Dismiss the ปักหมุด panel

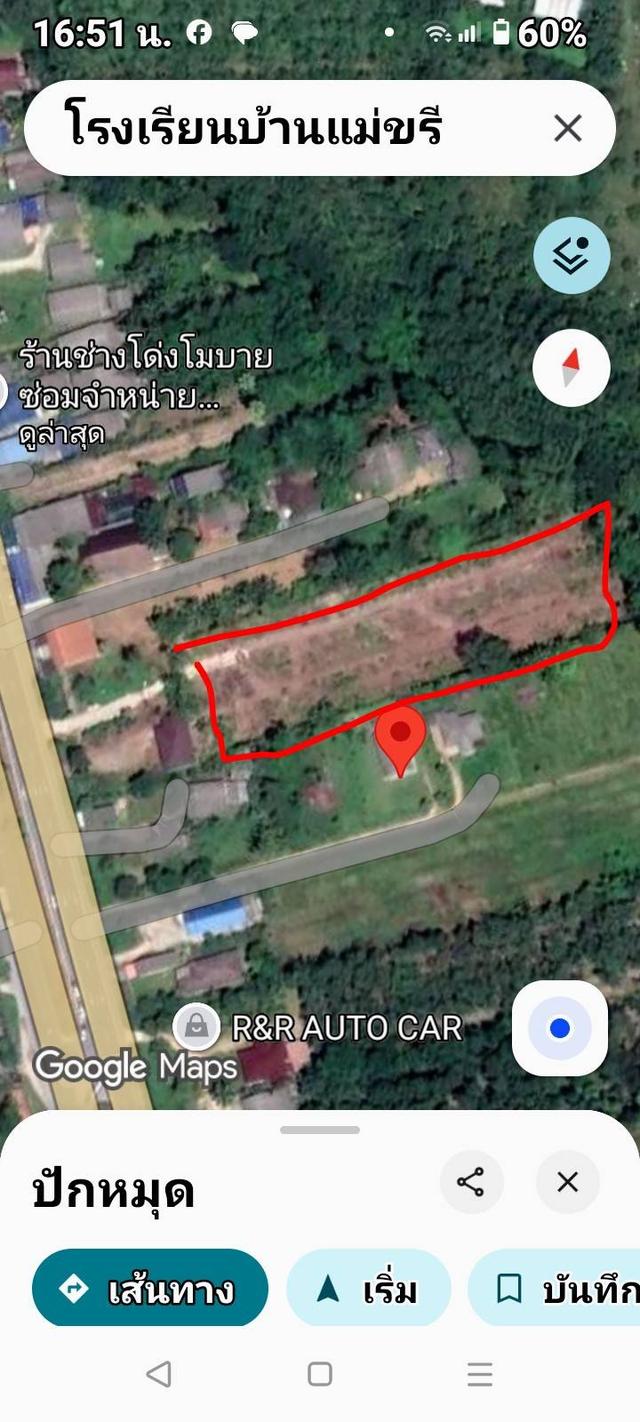point(567,1182)
